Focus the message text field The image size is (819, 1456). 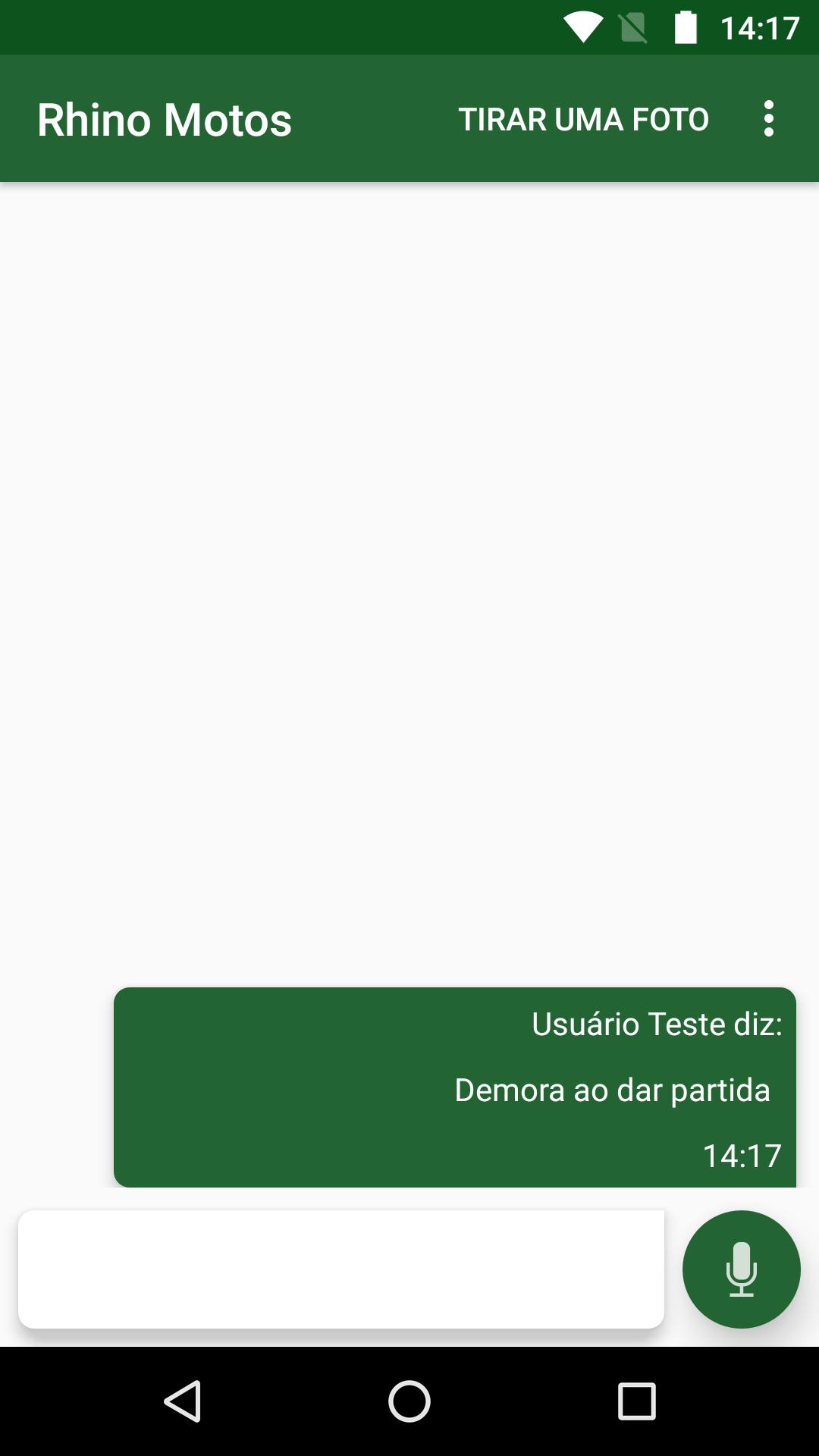pos(341,1269)
